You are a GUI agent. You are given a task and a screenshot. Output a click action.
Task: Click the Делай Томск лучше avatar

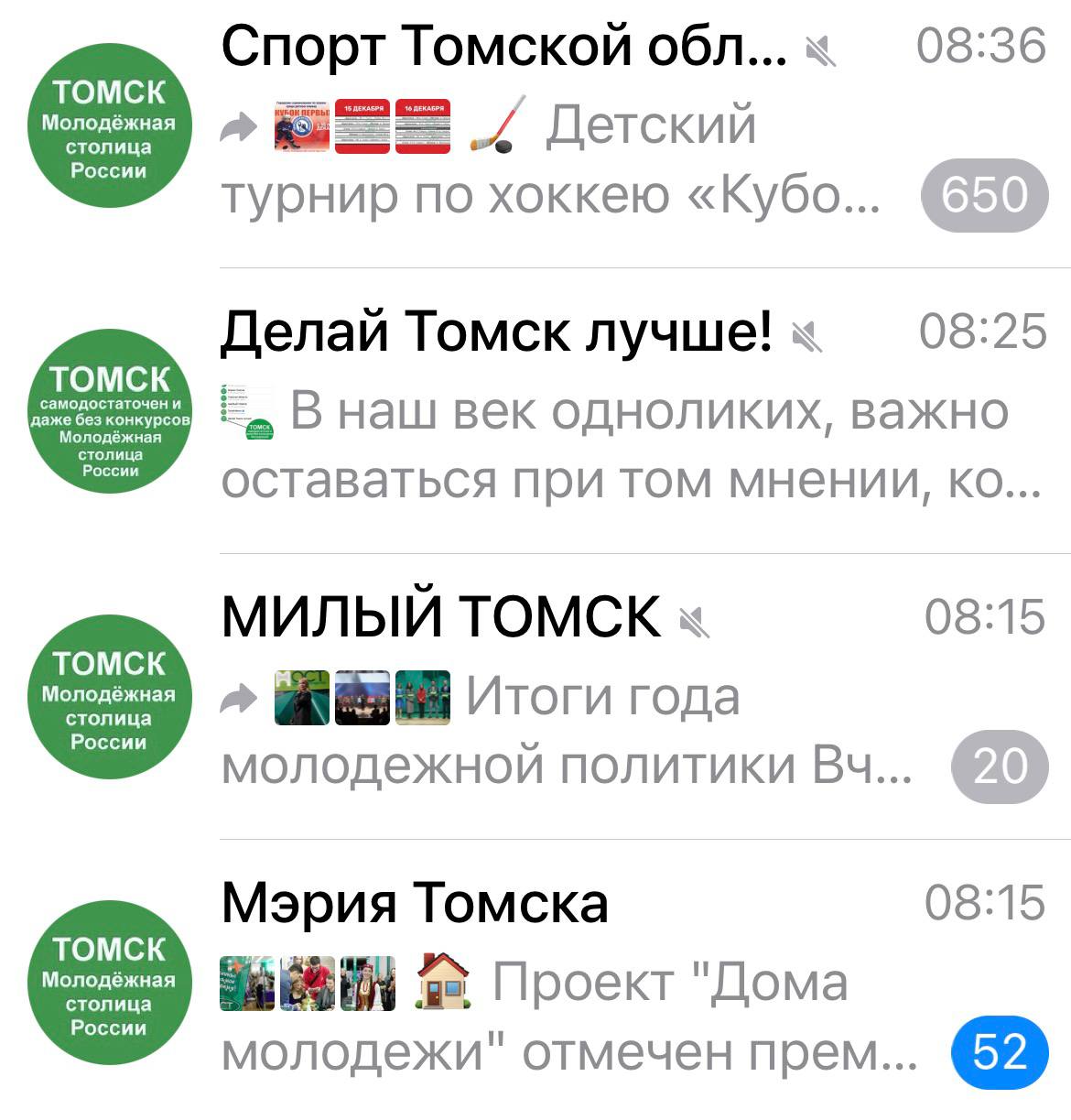[110, 421]
